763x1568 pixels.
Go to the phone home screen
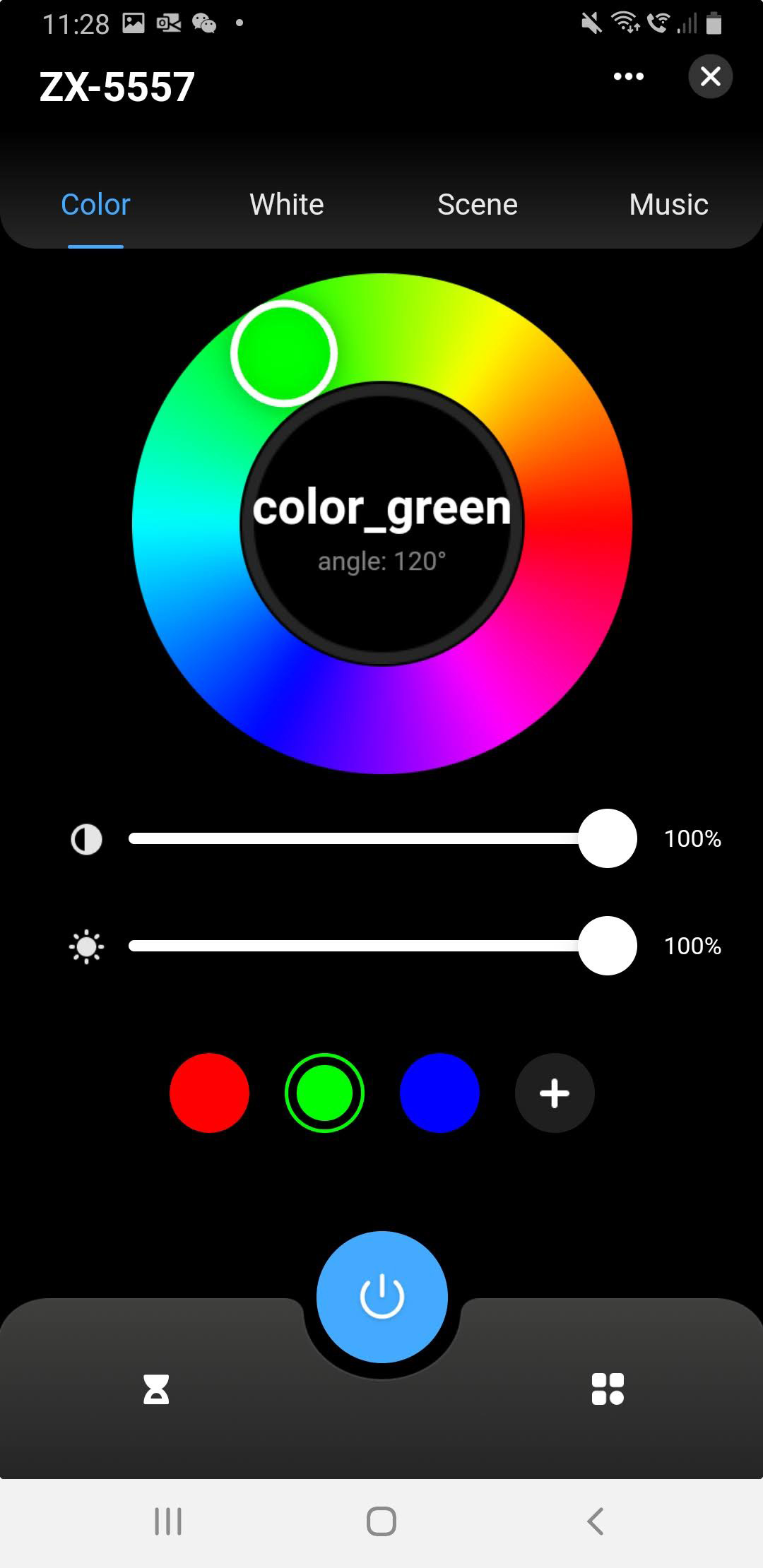point(381,1521)
